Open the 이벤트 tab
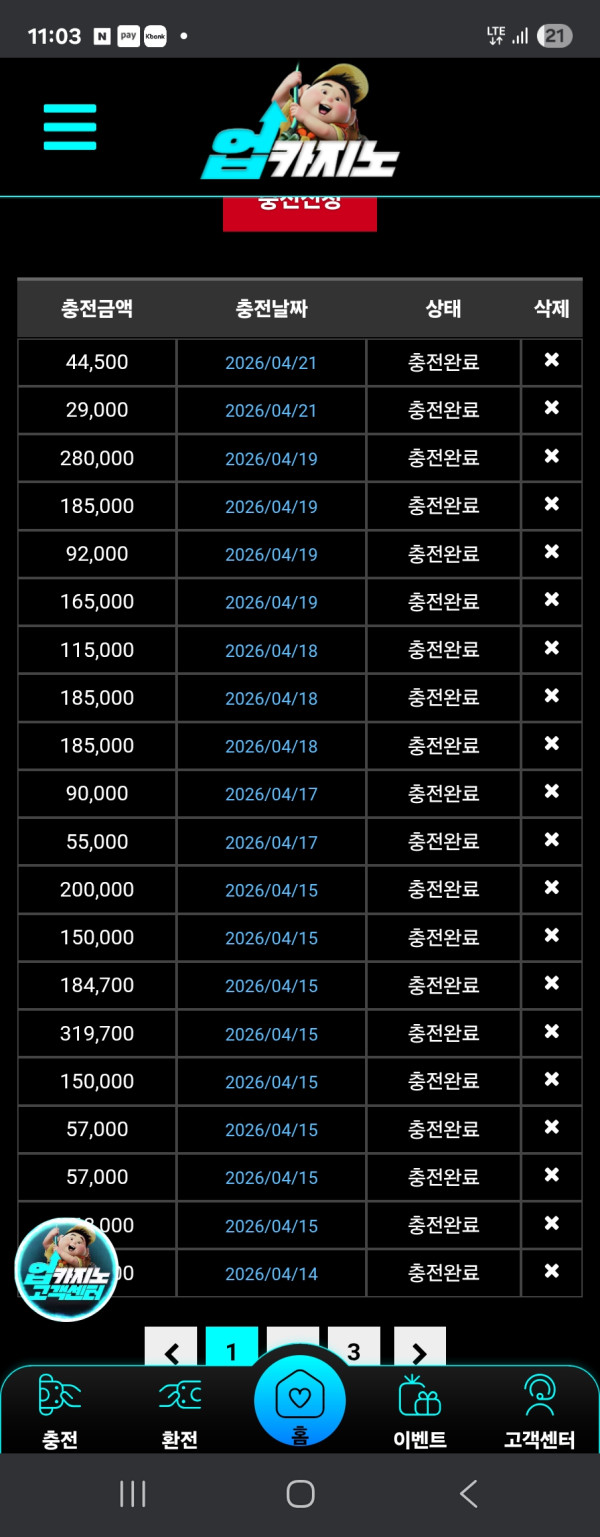Image resolution: width=600 pixels, height=1537 pixels. click(x=420, y=1412)
